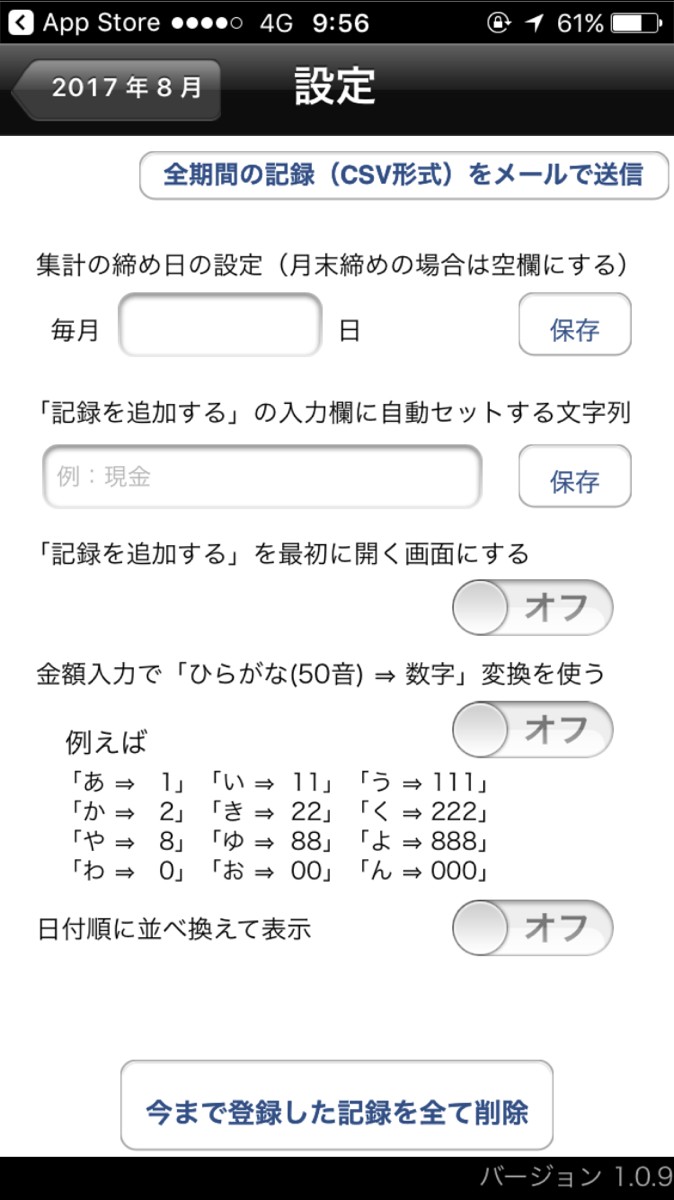Focus the auto-set text field 例：現金
The width and height of the screenshot is (674, 1200).
click(x=262, y=476)
